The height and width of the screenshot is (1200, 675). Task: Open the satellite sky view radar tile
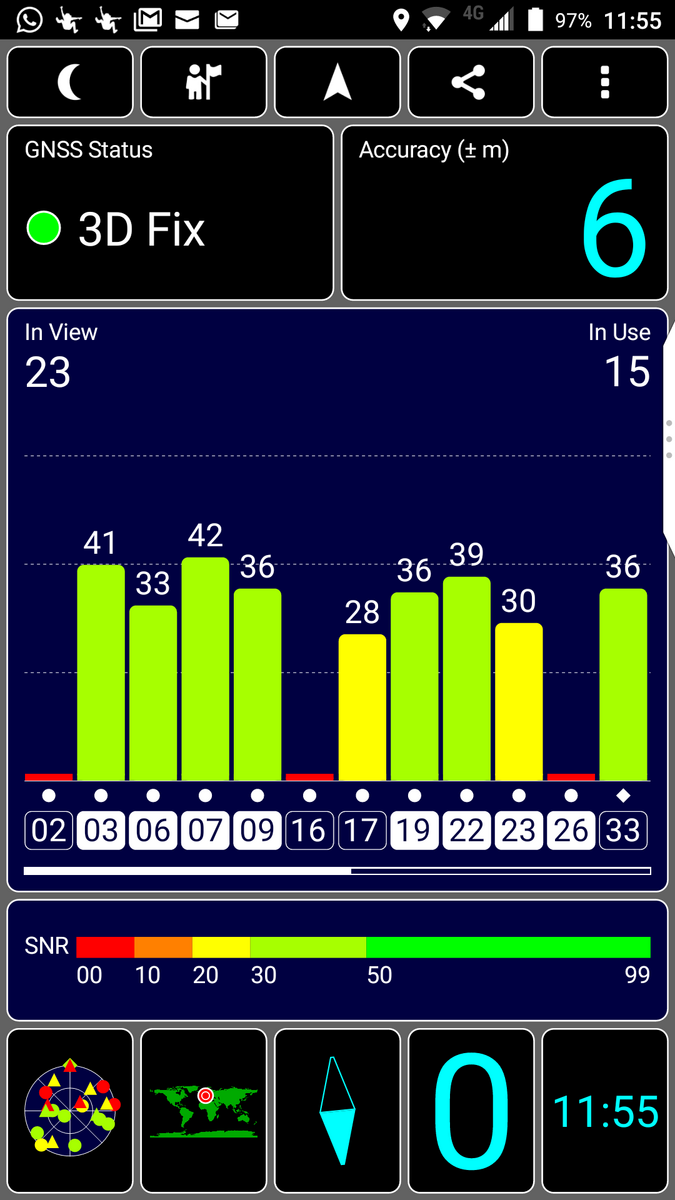[70, 1110]
